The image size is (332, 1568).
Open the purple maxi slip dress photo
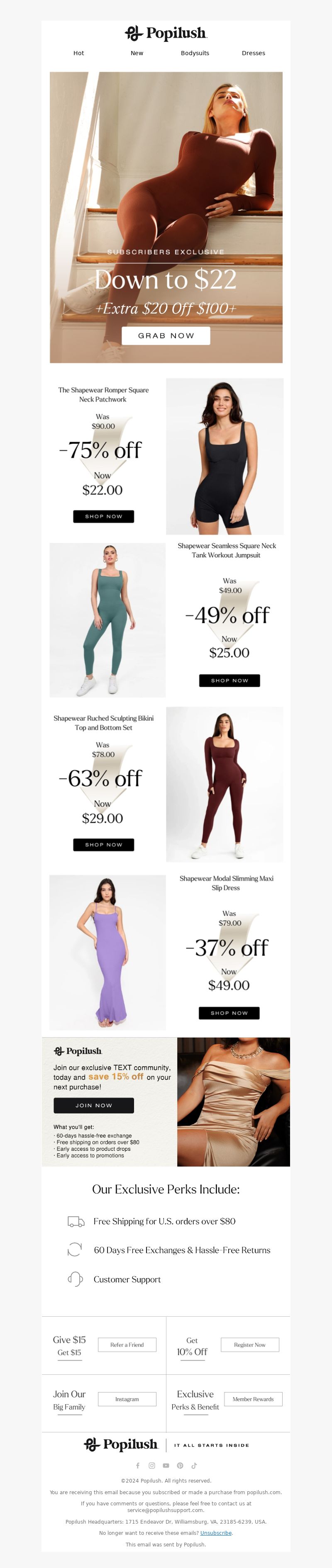click(x=107, y=952)
